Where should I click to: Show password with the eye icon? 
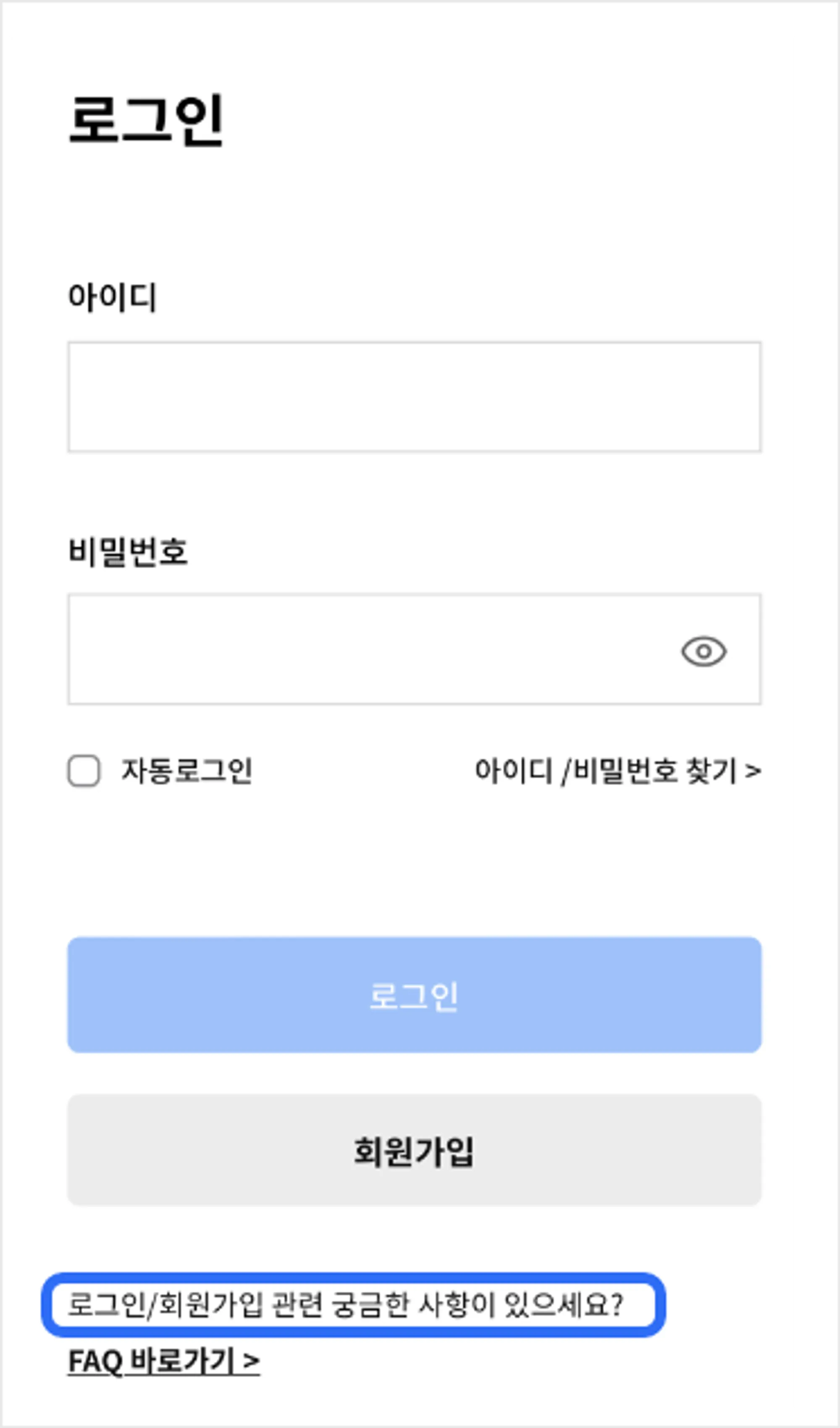point(703,651)
